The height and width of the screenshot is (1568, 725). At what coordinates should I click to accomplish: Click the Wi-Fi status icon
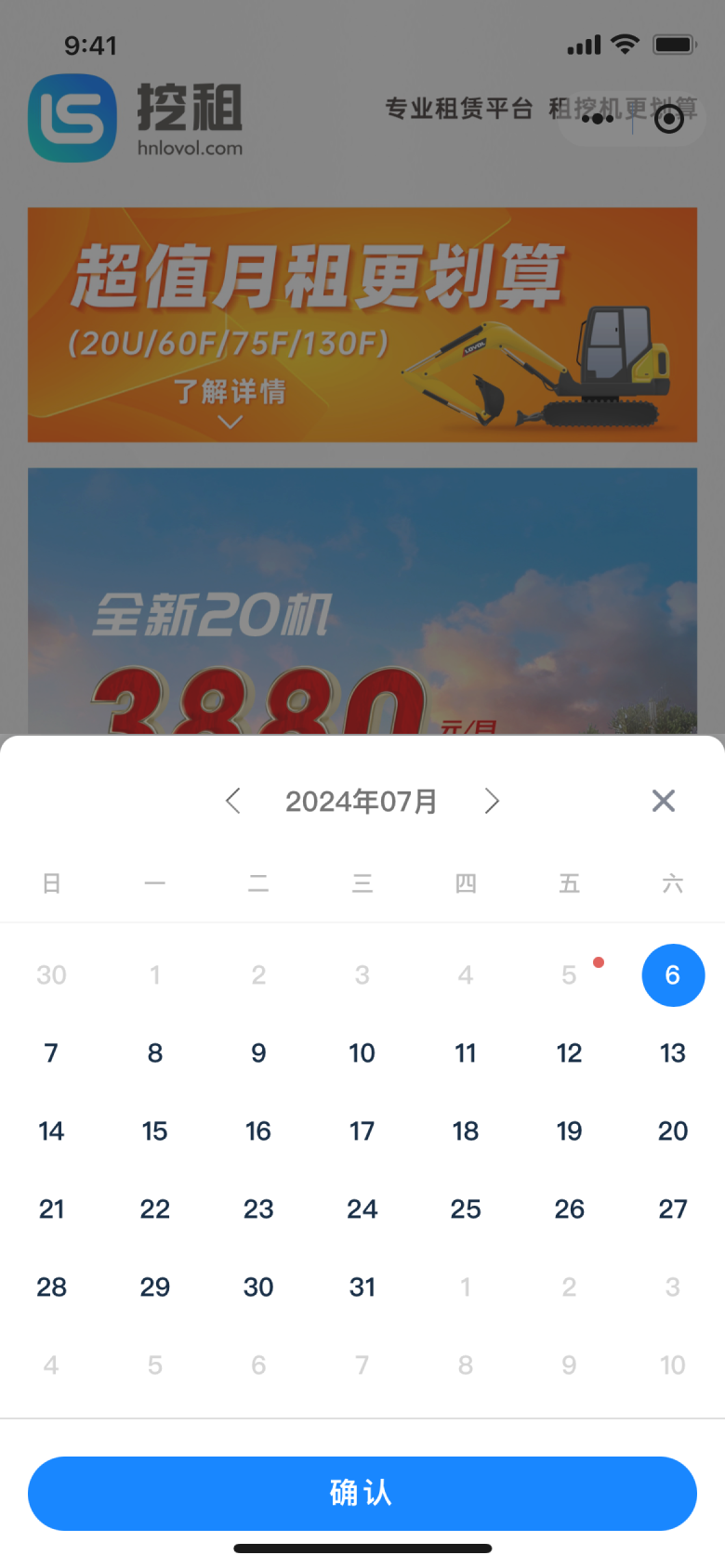click(x=626, y=44)
